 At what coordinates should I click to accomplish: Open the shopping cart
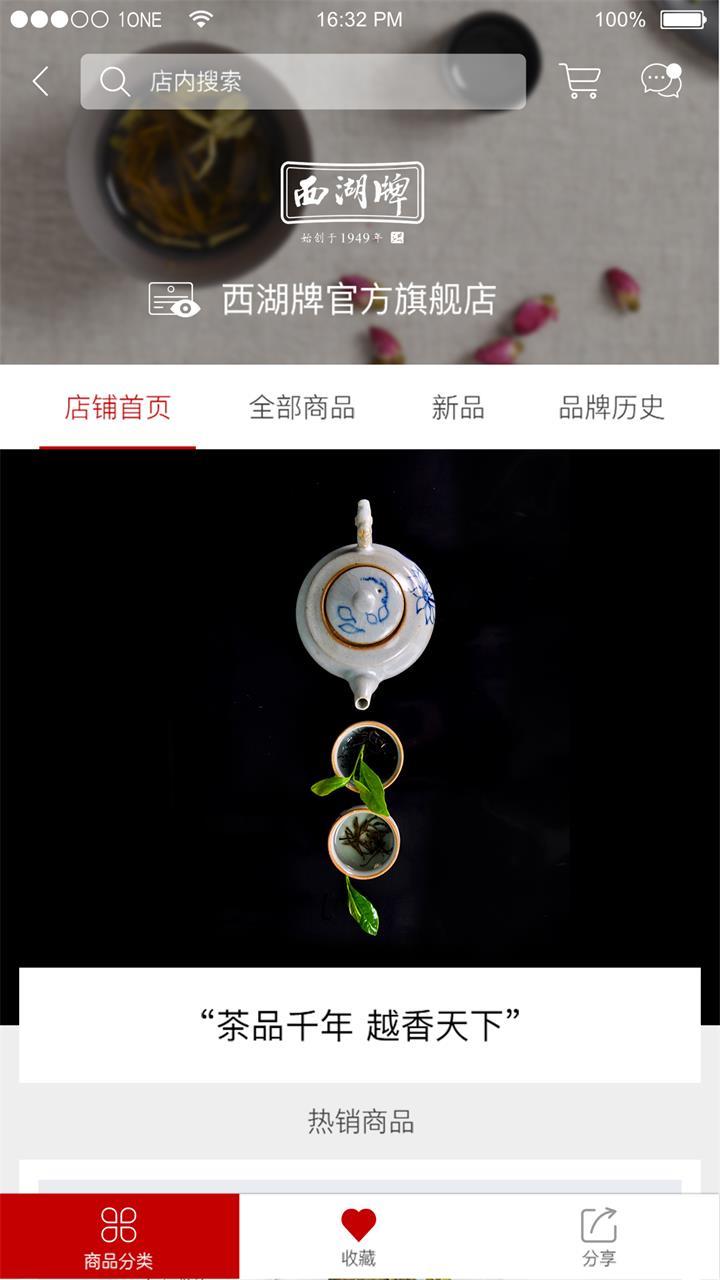(581, 81)
